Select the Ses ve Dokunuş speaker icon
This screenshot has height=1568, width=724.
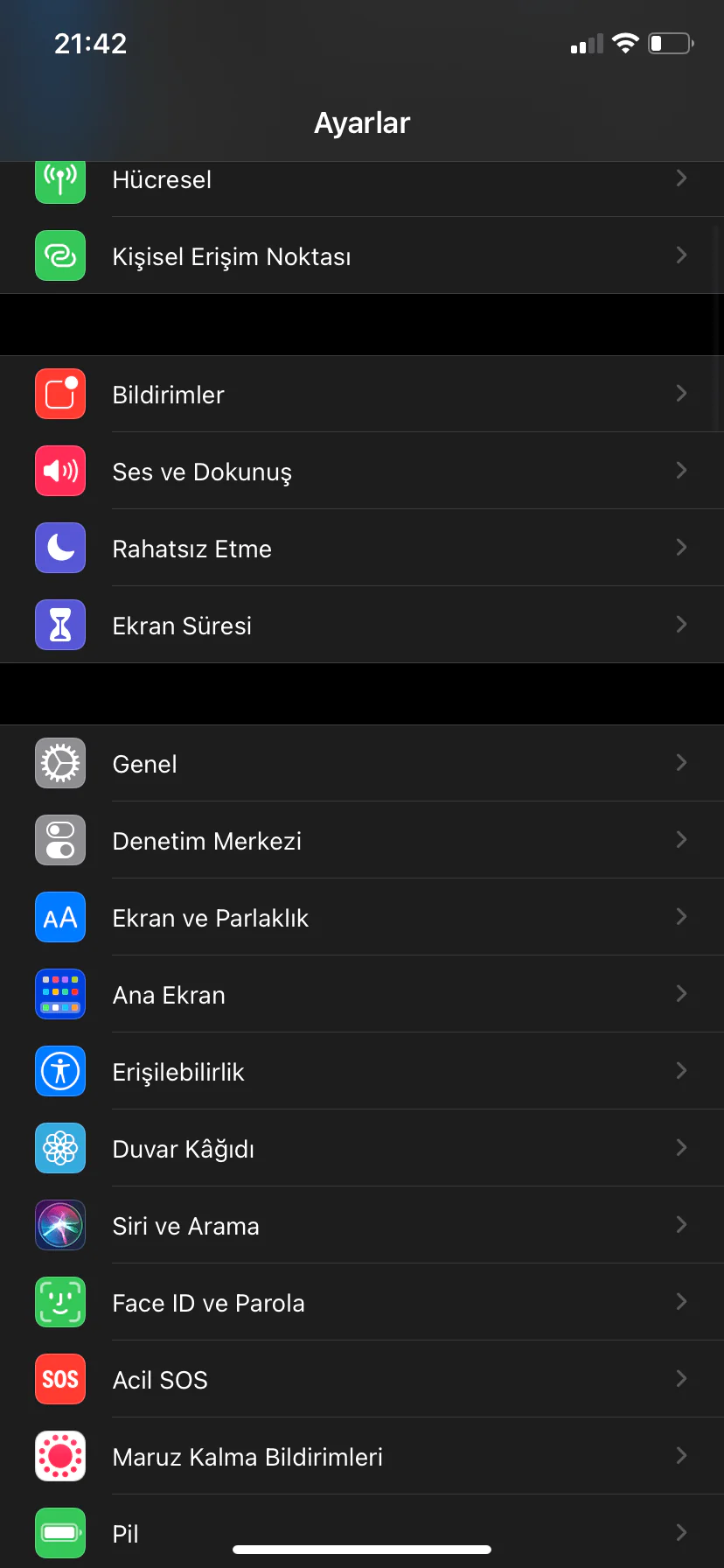(x=59, y=471)
